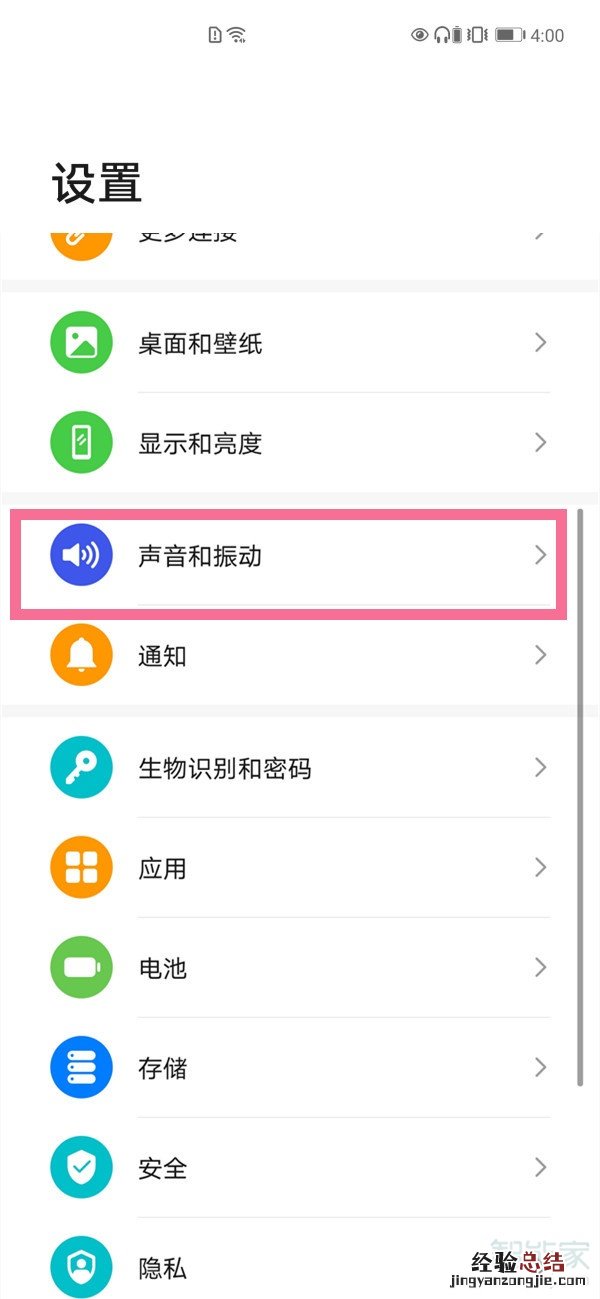Open 隐私 settings
The width and height of the screenshot is (600, 1299).
300,1266
